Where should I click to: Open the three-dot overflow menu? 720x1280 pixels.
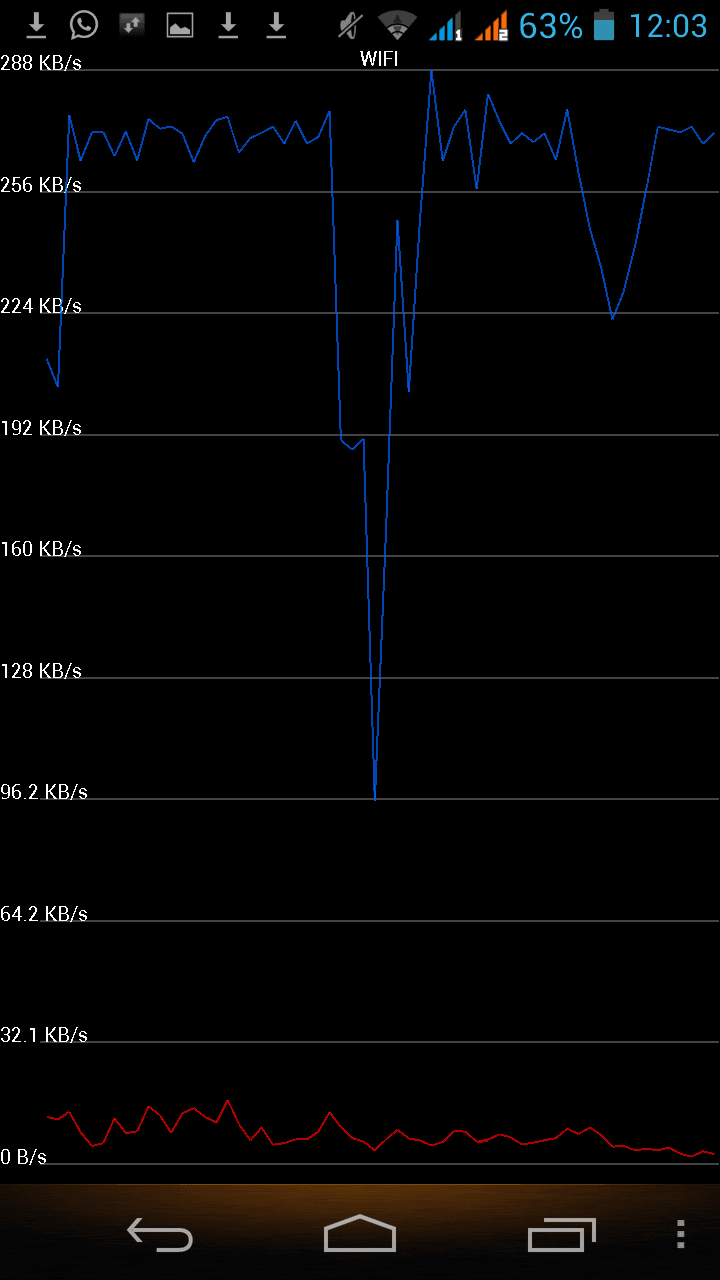(x=681, y=1235)
